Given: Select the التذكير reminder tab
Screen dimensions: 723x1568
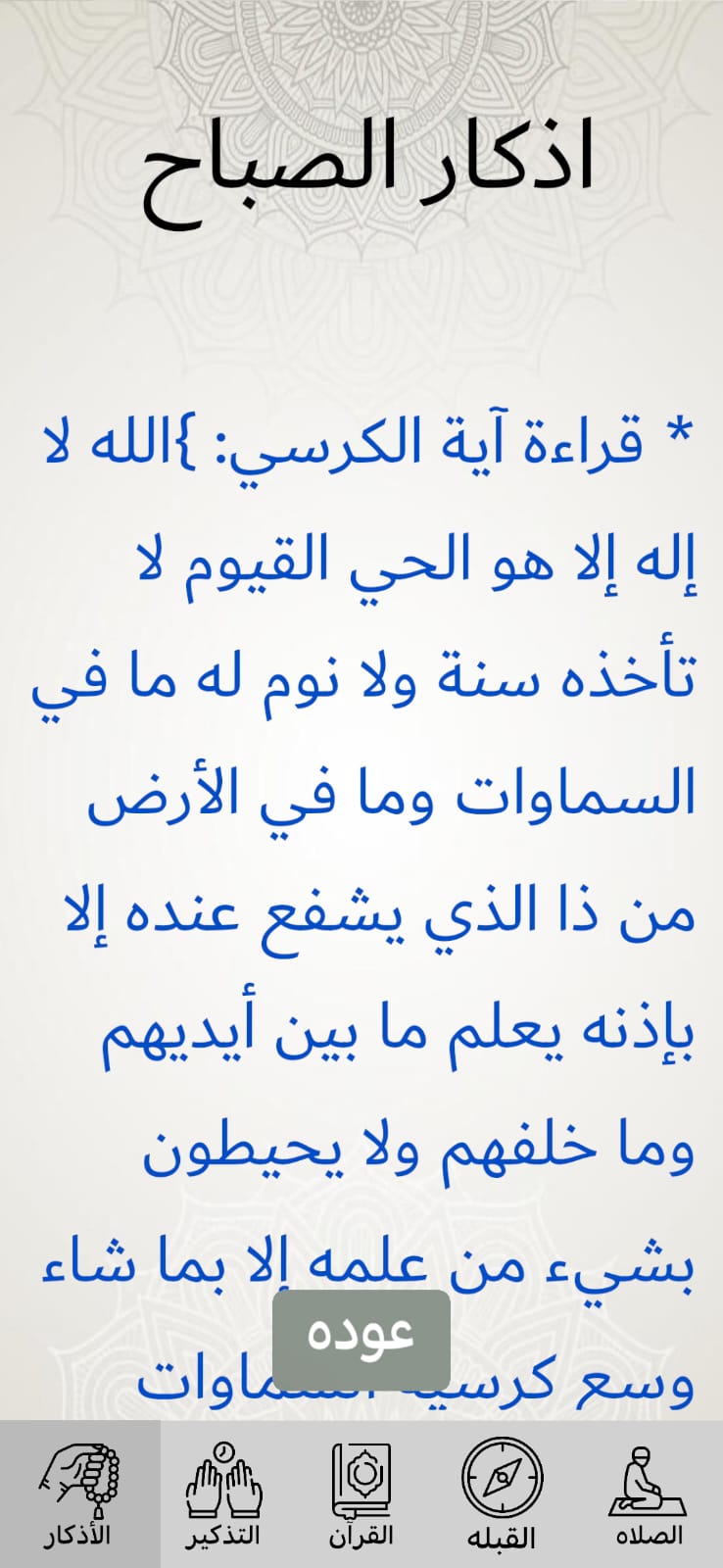Looking at the screenshot, I should pyautogui.click(x=223, y=1494).
